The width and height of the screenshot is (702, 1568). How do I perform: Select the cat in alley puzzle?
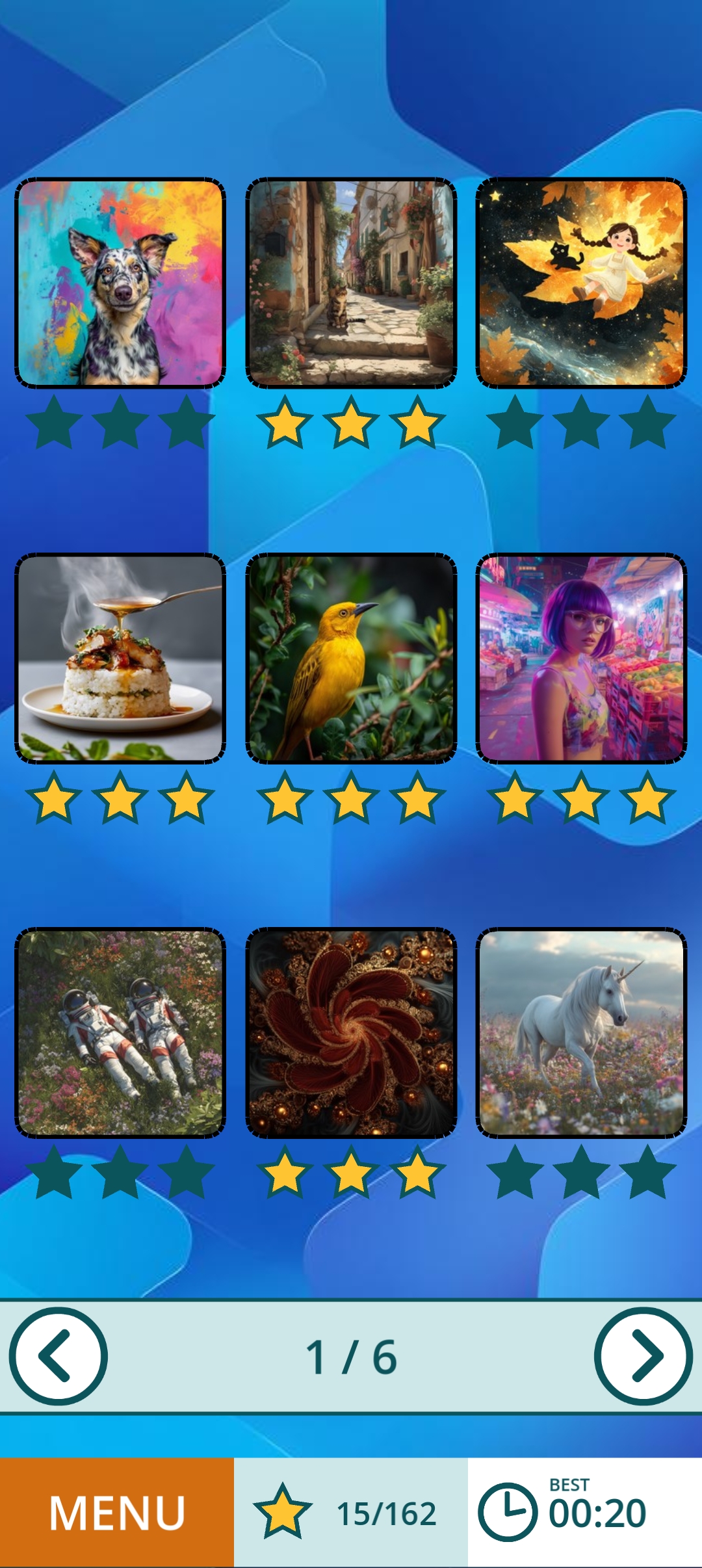coord(351,283)
